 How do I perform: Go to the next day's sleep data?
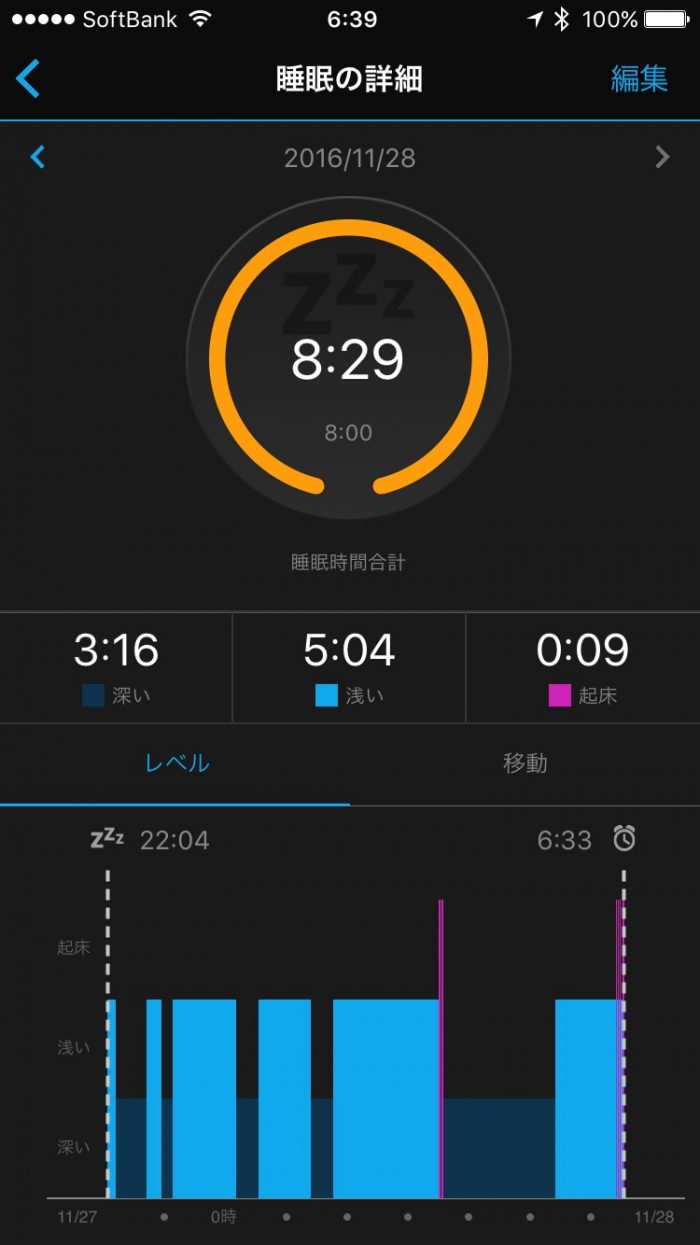pyautogui.click(x=661, y=157)
